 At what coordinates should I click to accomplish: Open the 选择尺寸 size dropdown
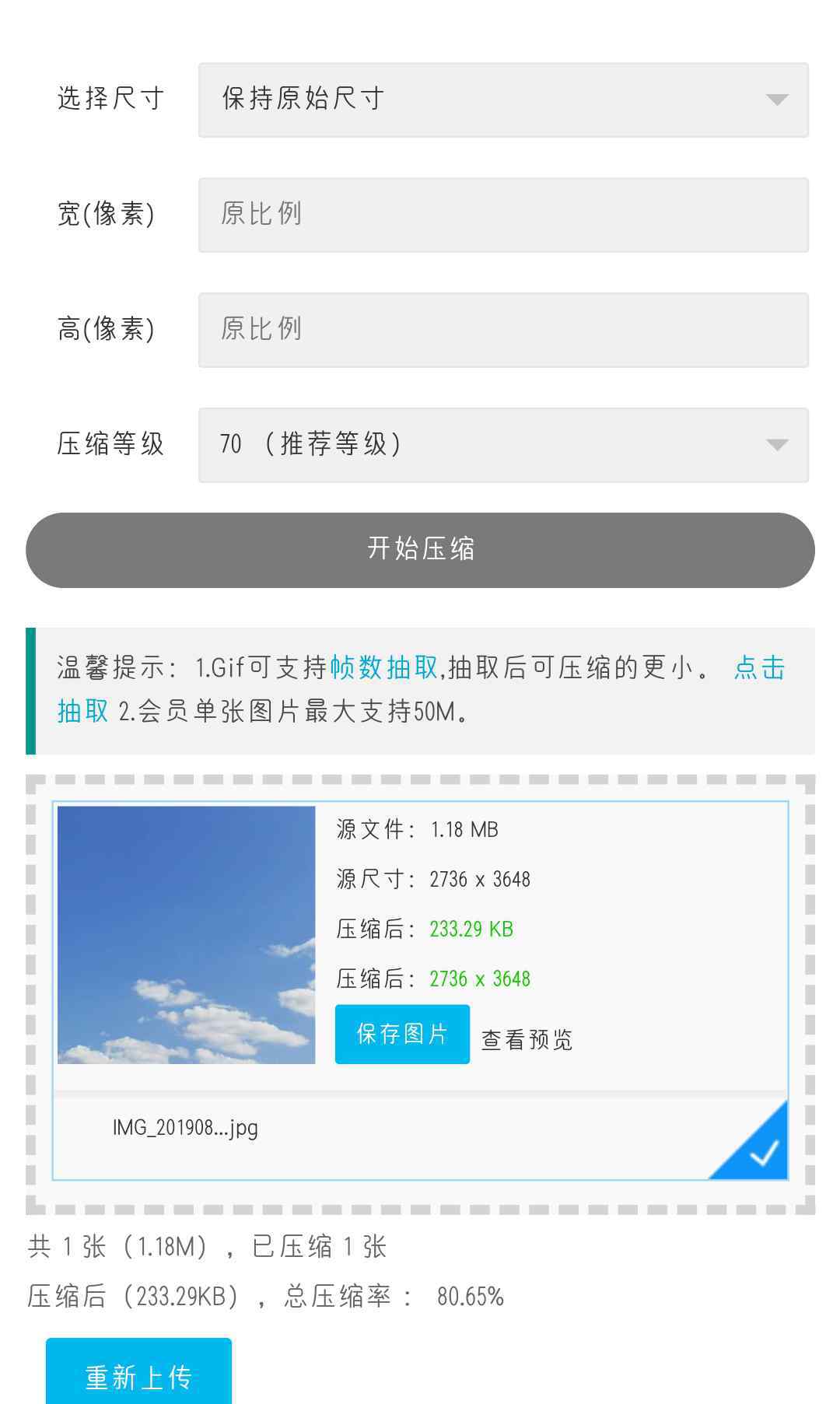(503, 100)
